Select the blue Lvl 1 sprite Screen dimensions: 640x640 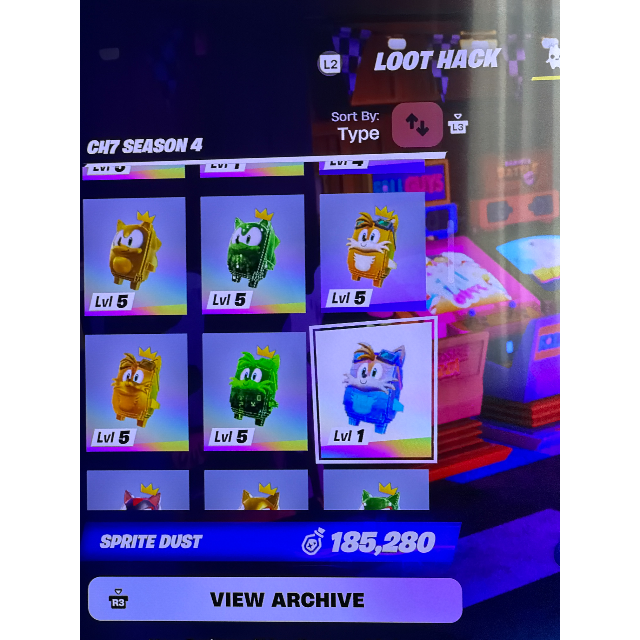[x=374, y=390]
